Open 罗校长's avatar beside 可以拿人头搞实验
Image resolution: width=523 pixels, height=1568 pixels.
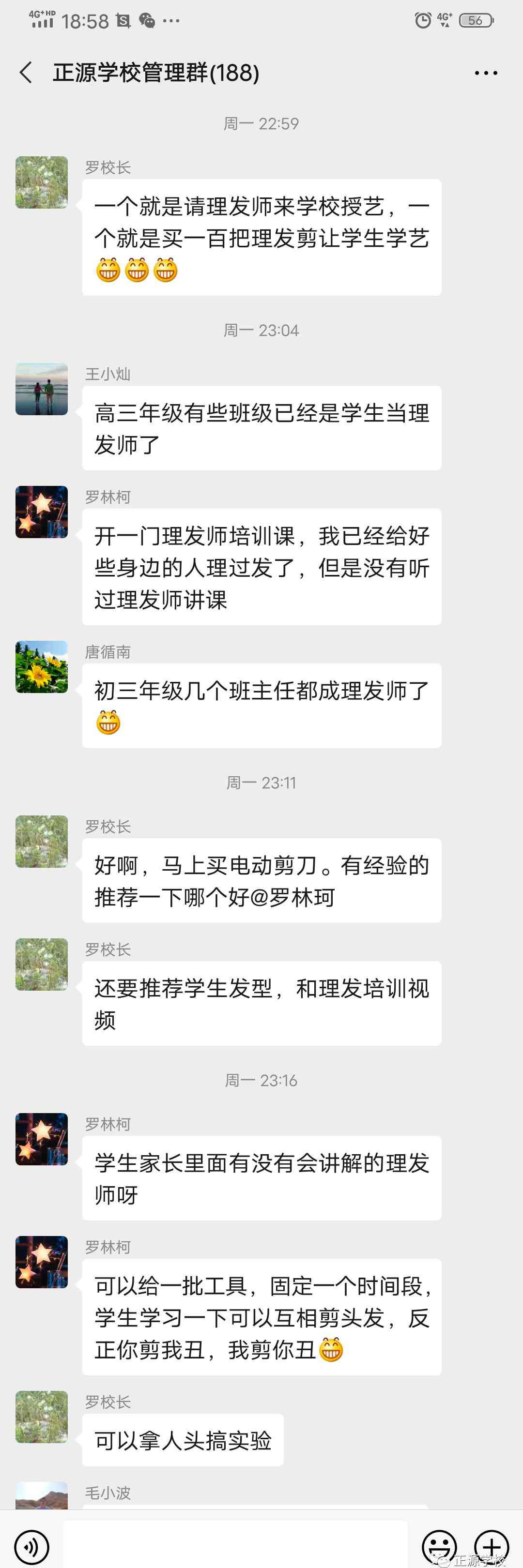click(41, 1417)
